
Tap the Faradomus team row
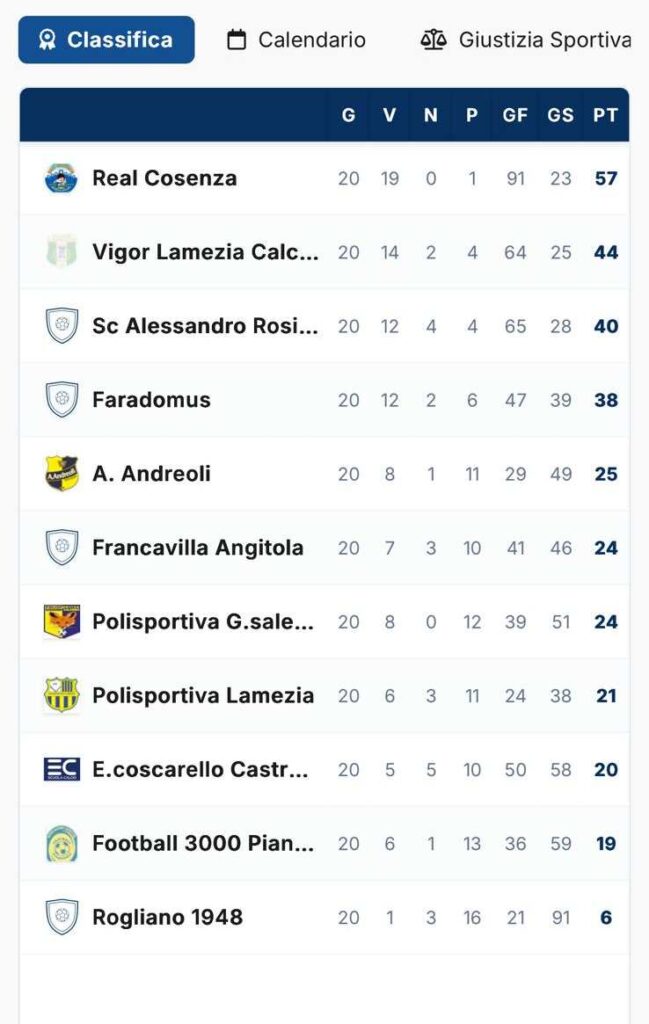(x=152, y=400)
